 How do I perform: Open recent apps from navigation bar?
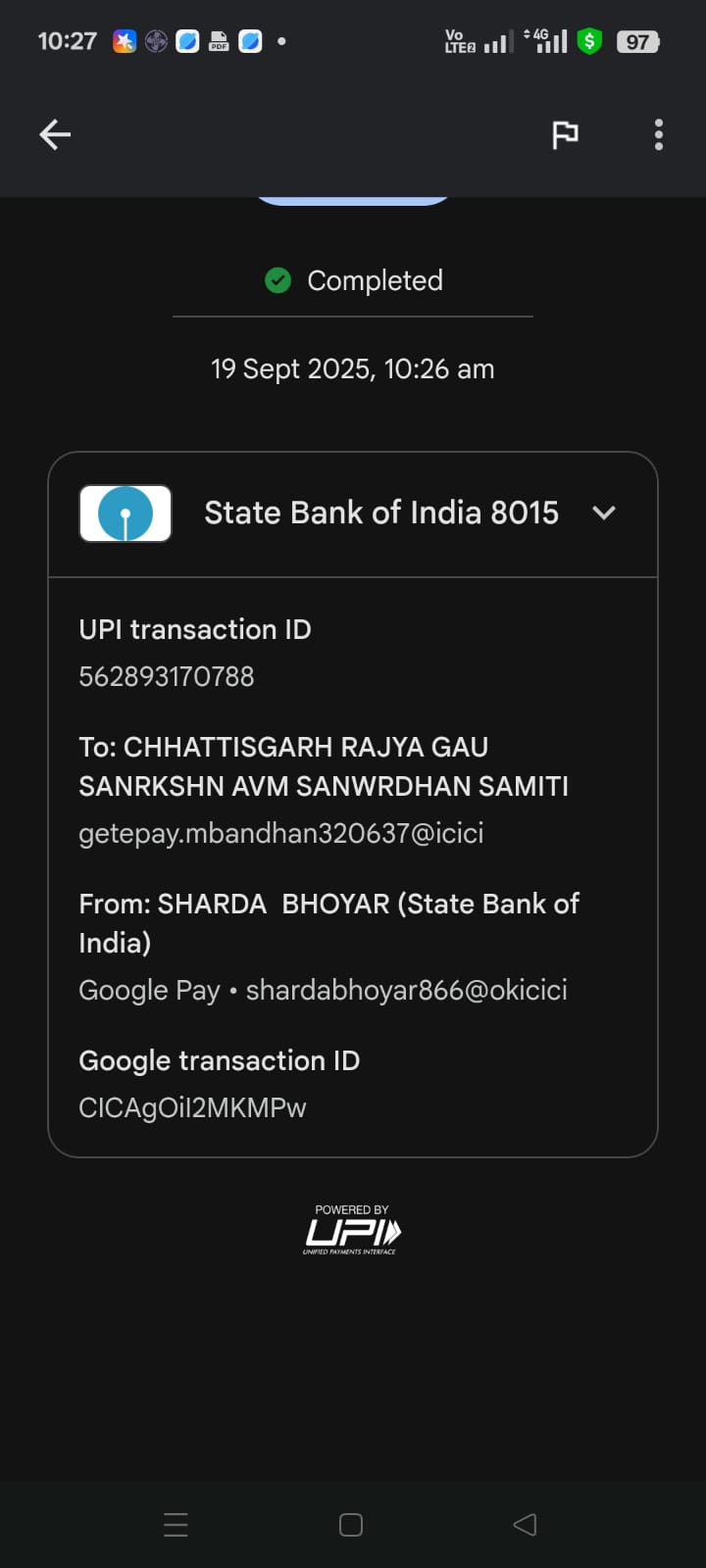[176, 1525]
